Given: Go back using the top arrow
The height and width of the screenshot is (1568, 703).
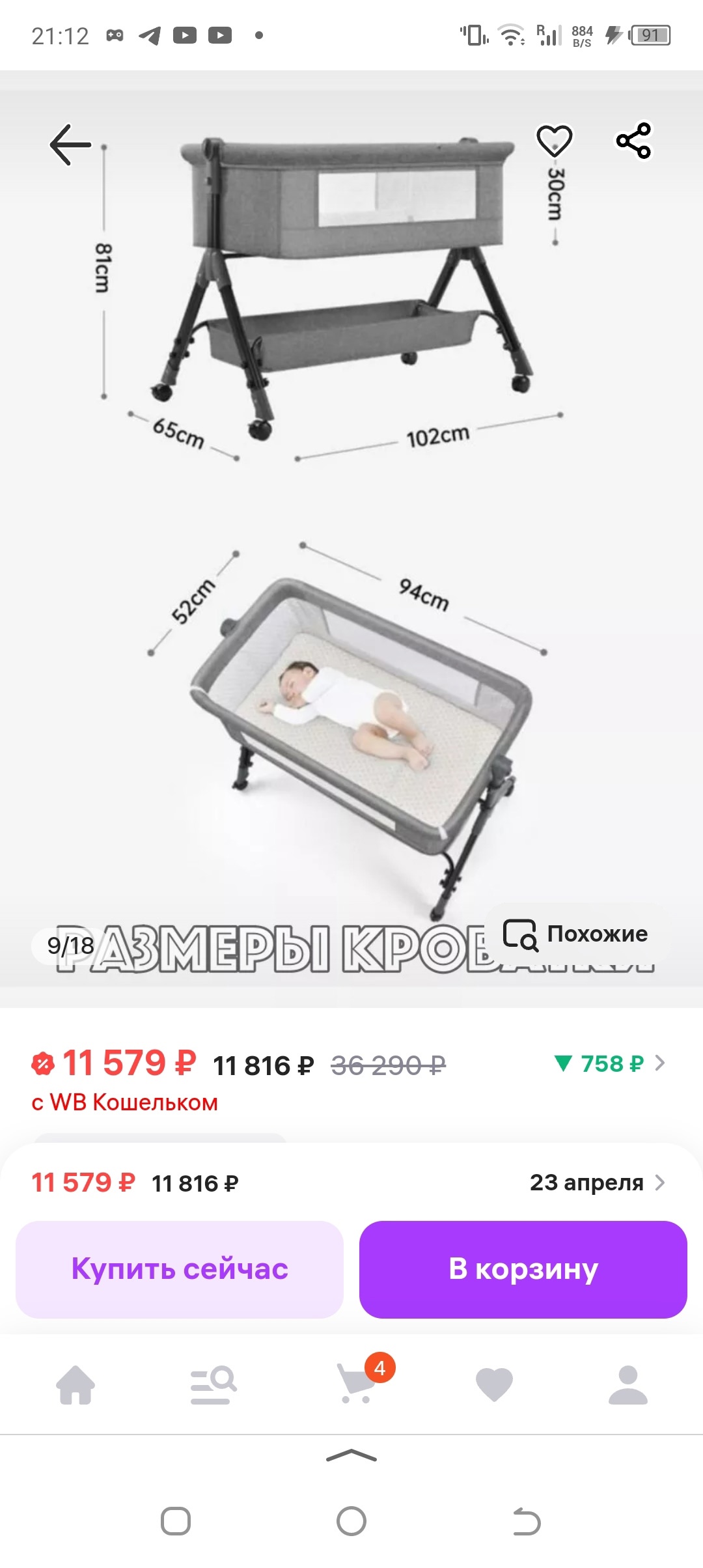Looking at the screenshot, I should coord(70,145).
